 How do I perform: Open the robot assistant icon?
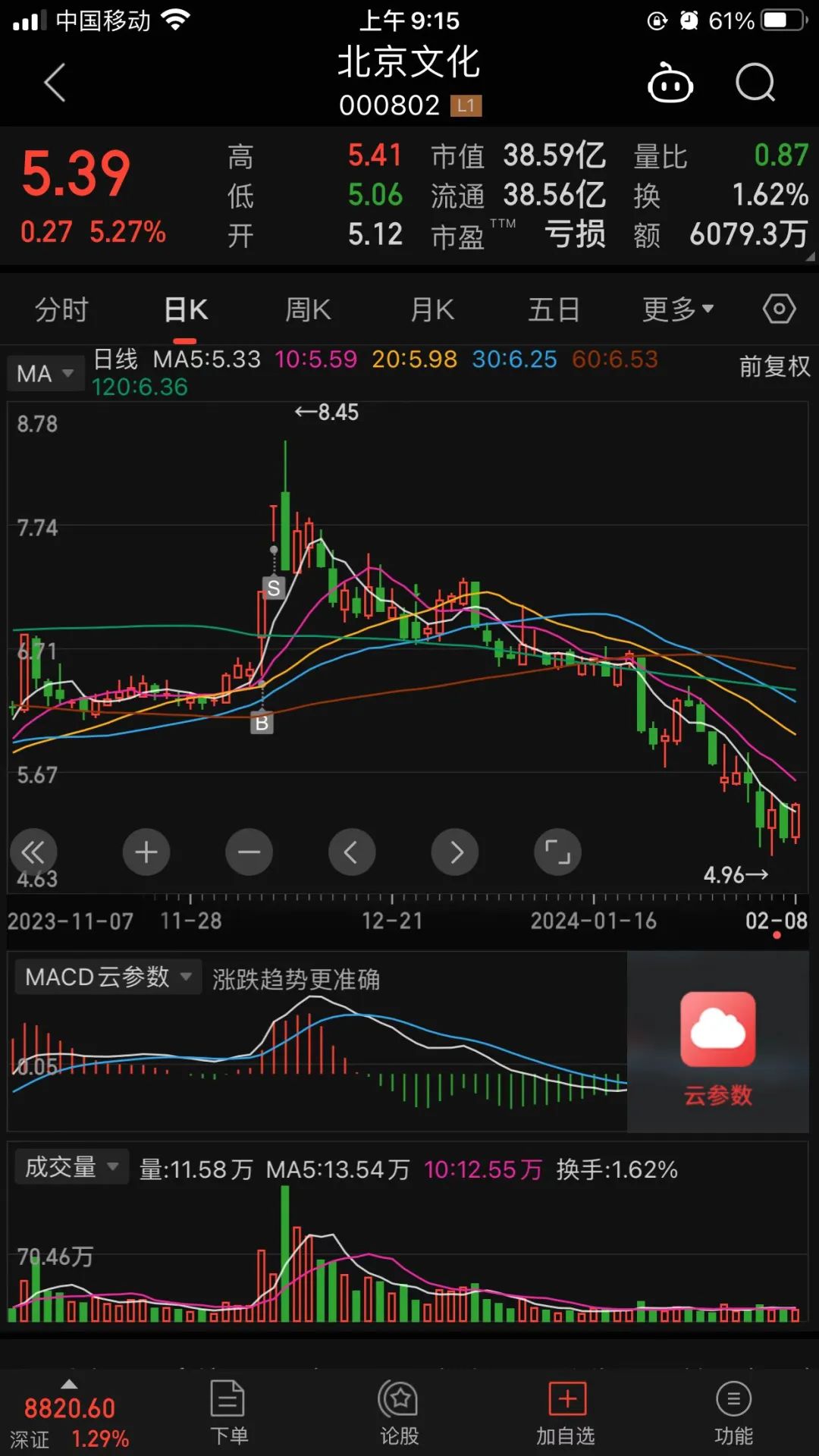click(670, 83)
